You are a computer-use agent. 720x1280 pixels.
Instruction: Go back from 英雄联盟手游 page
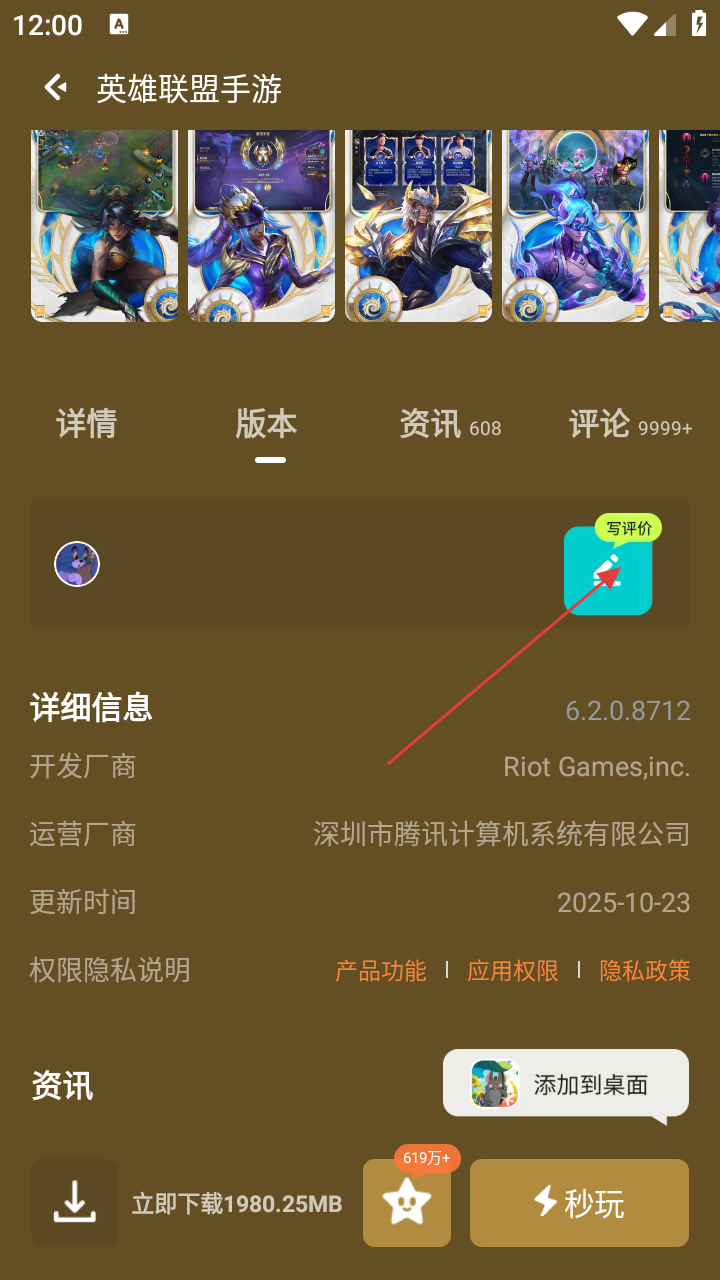(56, 88)
